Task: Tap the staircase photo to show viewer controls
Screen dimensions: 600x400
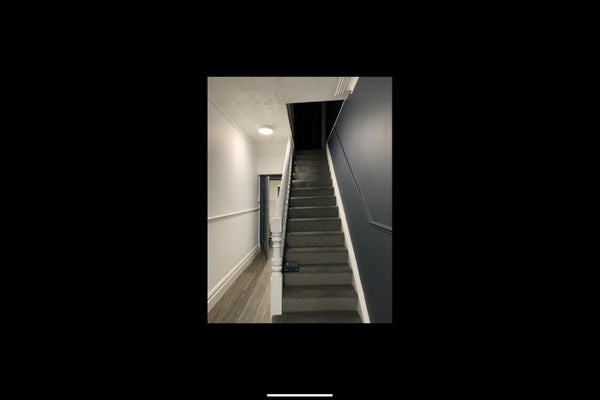Action: click(x=299, y=200)
